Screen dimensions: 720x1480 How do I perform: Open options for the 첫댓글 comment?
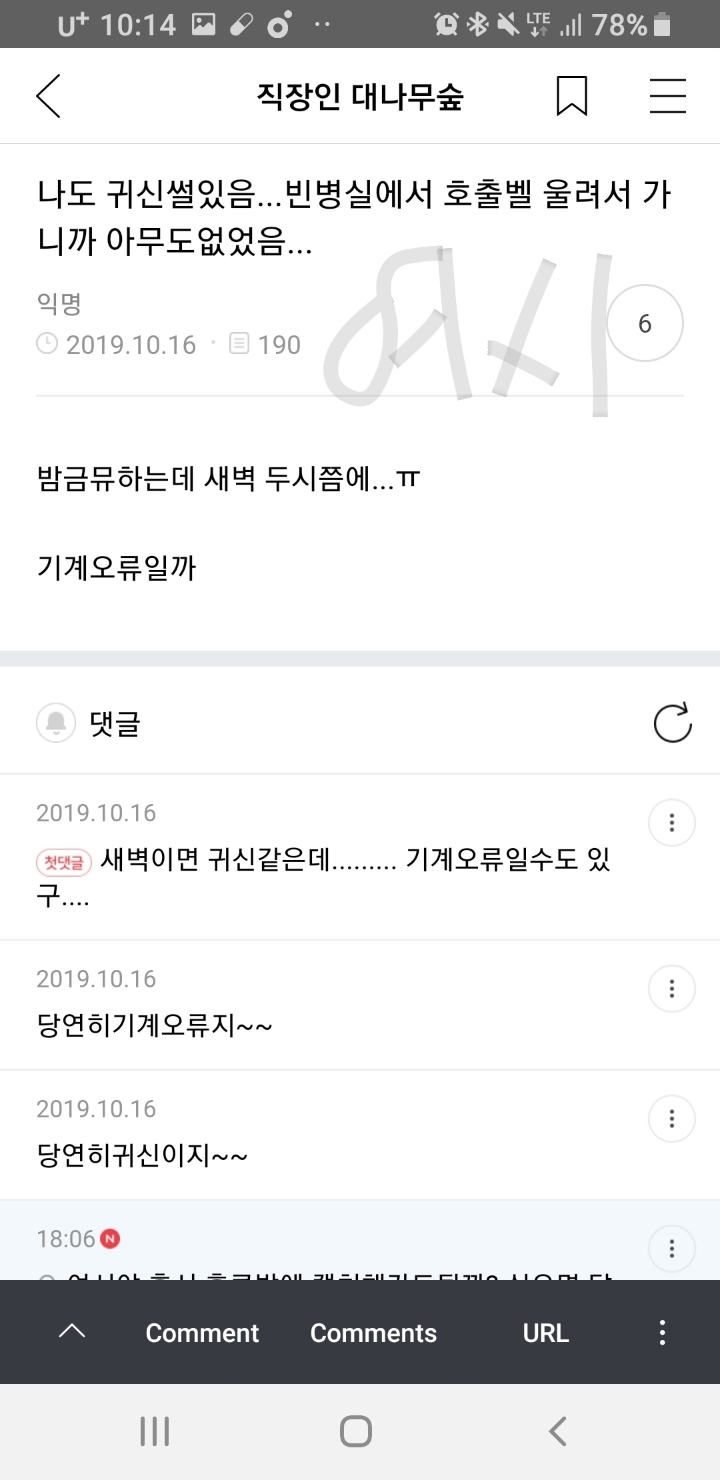(x=672, y=823)
